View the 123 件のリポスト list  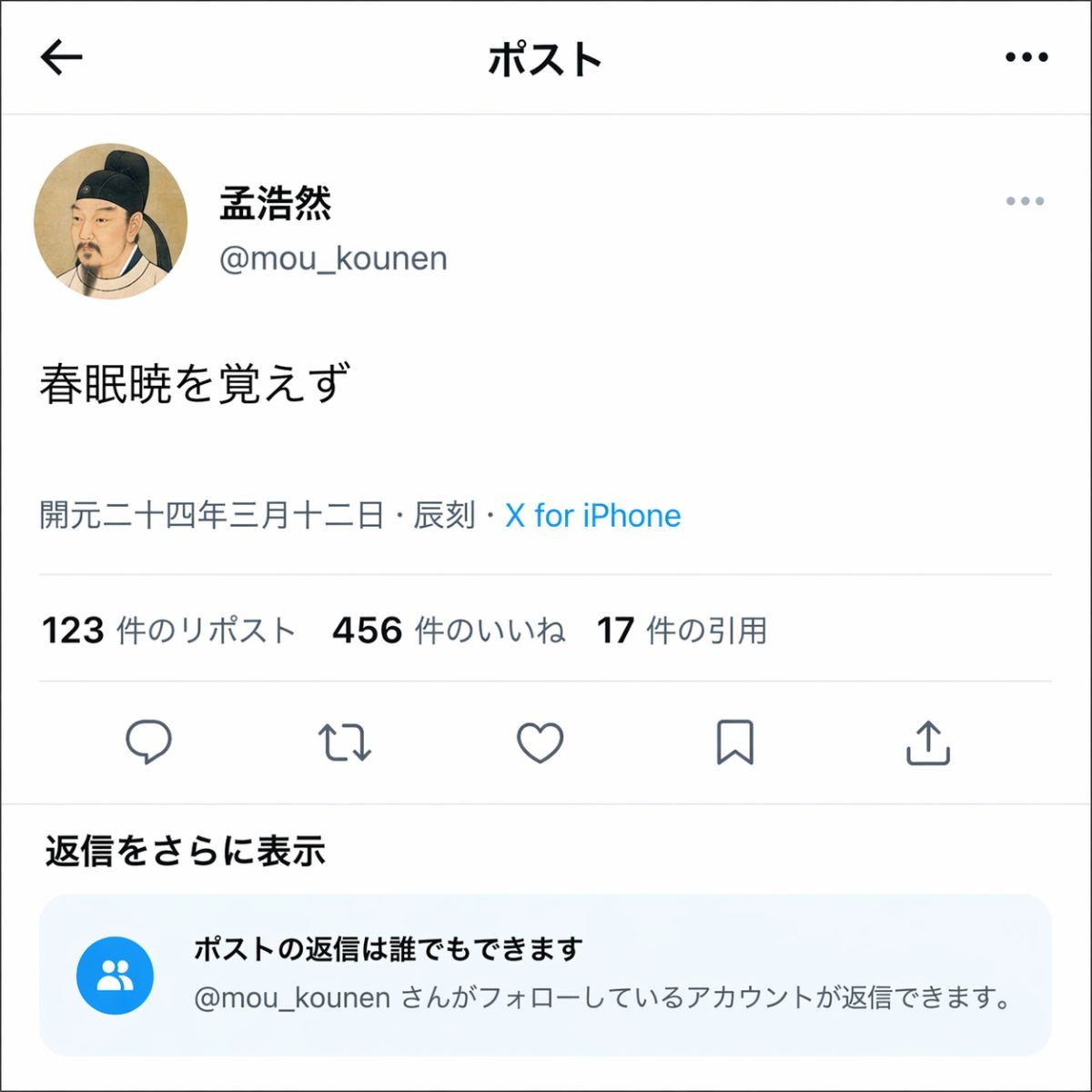click(168, 630)
